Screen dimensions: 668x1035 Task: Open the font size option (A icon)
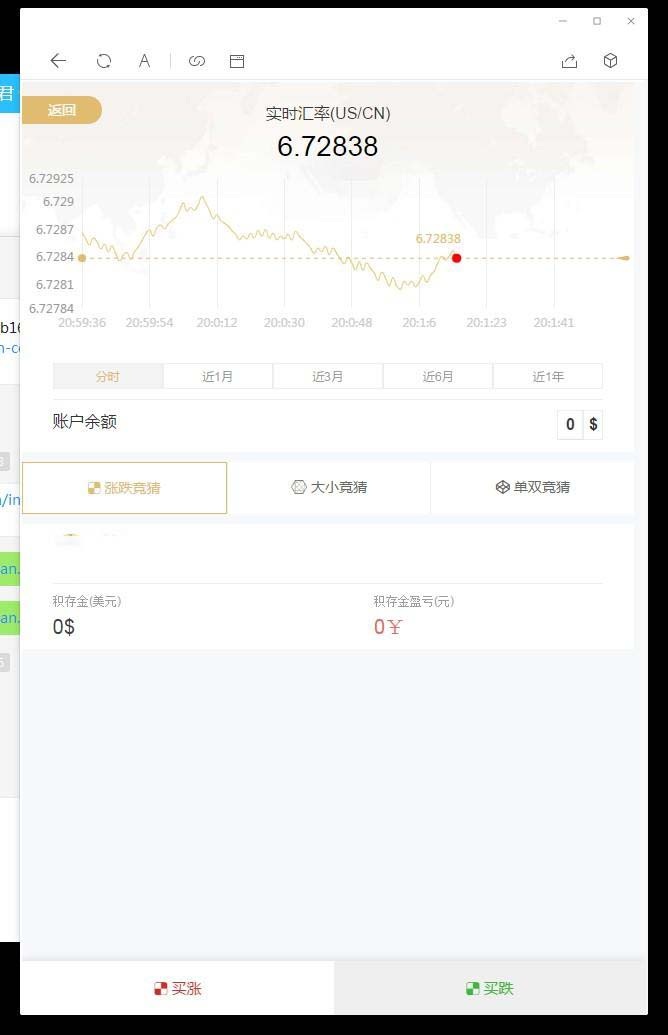[x=144, y=61]
